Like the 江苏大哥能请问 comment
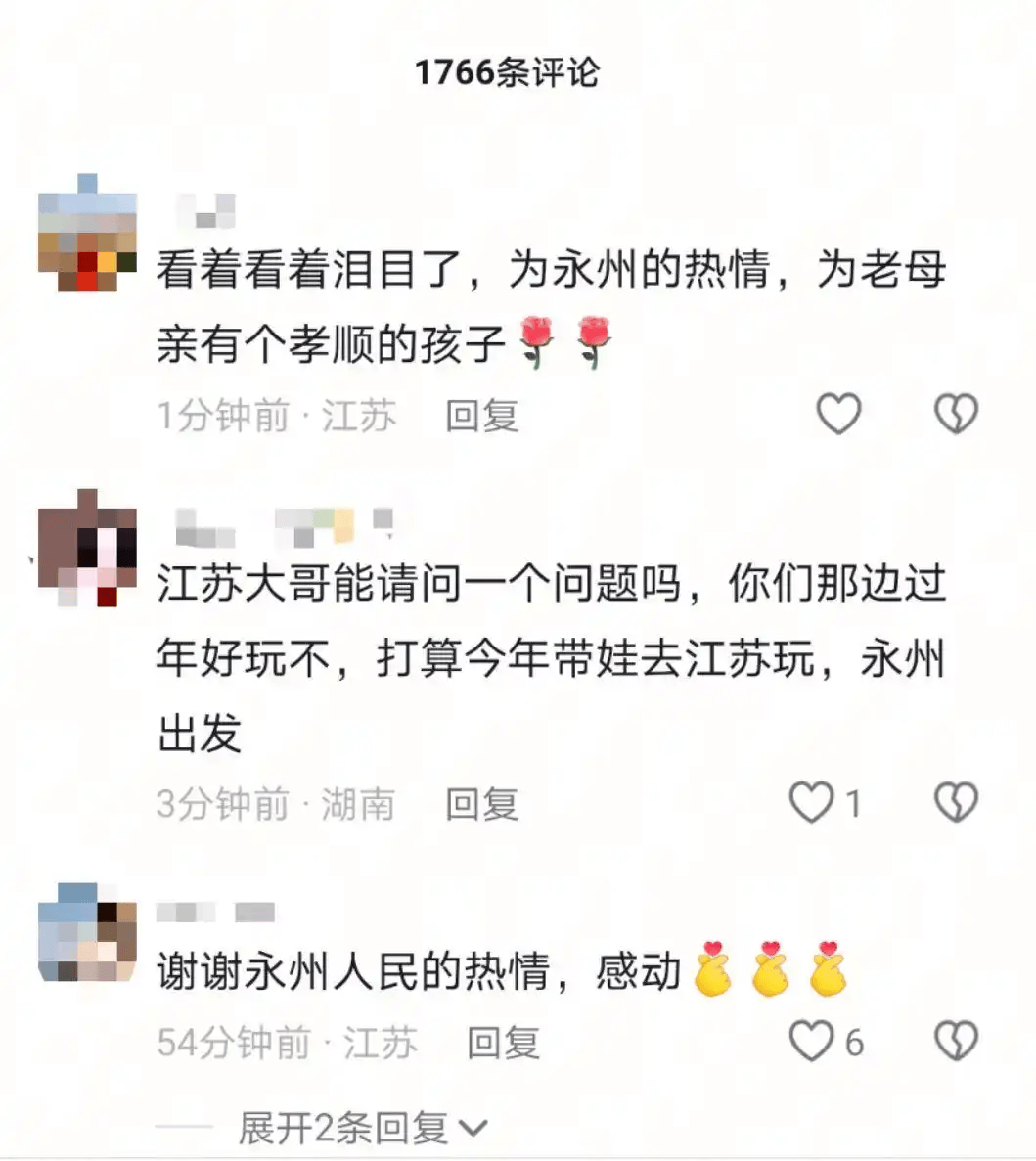 (812, 802)
